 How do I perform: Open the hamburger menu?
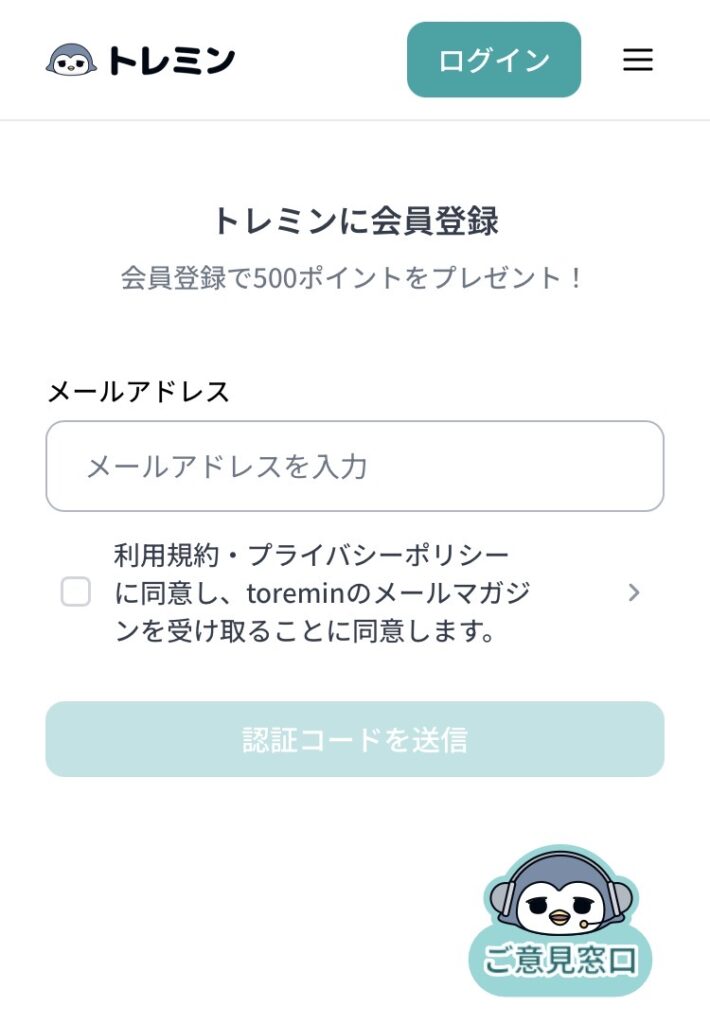[x=637, y=60]
